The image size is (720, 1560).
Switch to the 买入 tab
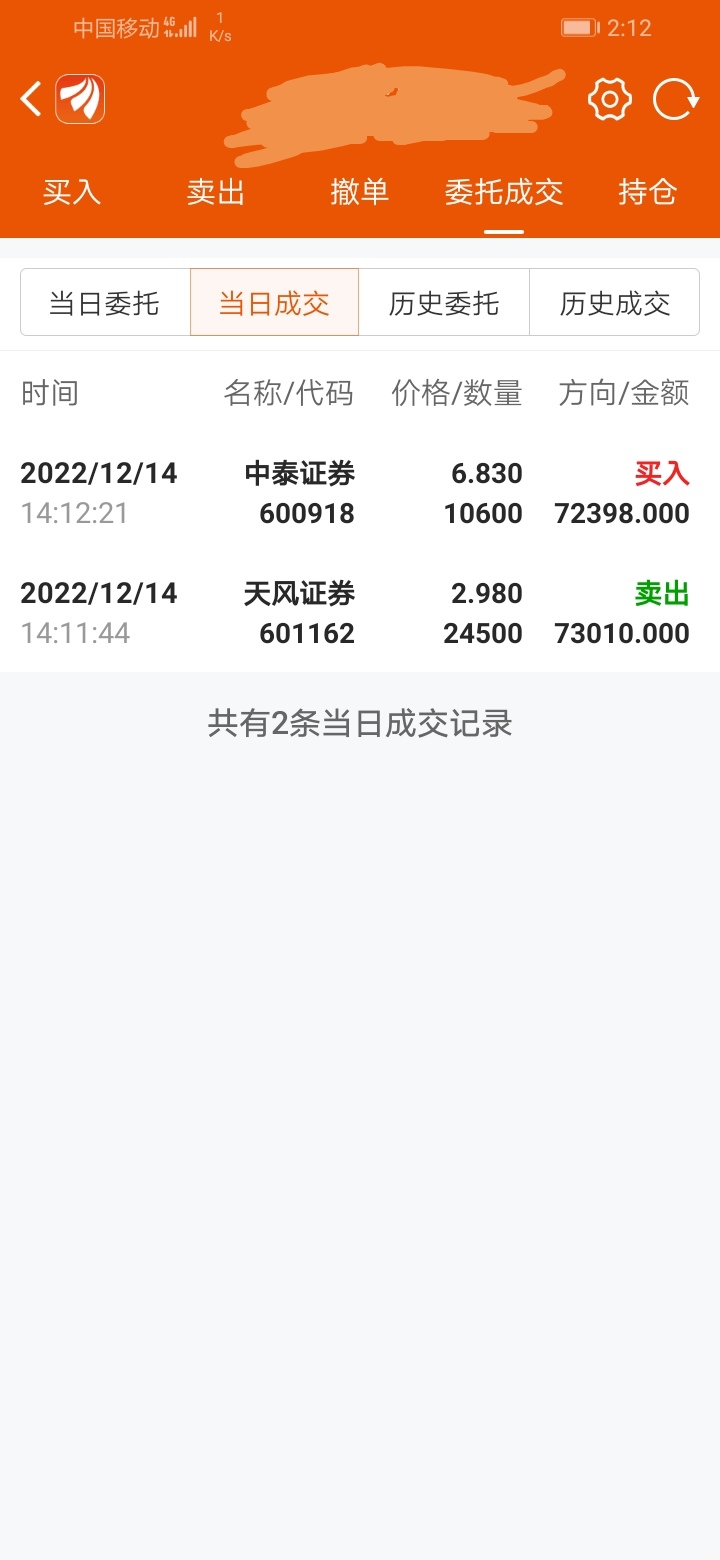(x=71, y=193)
